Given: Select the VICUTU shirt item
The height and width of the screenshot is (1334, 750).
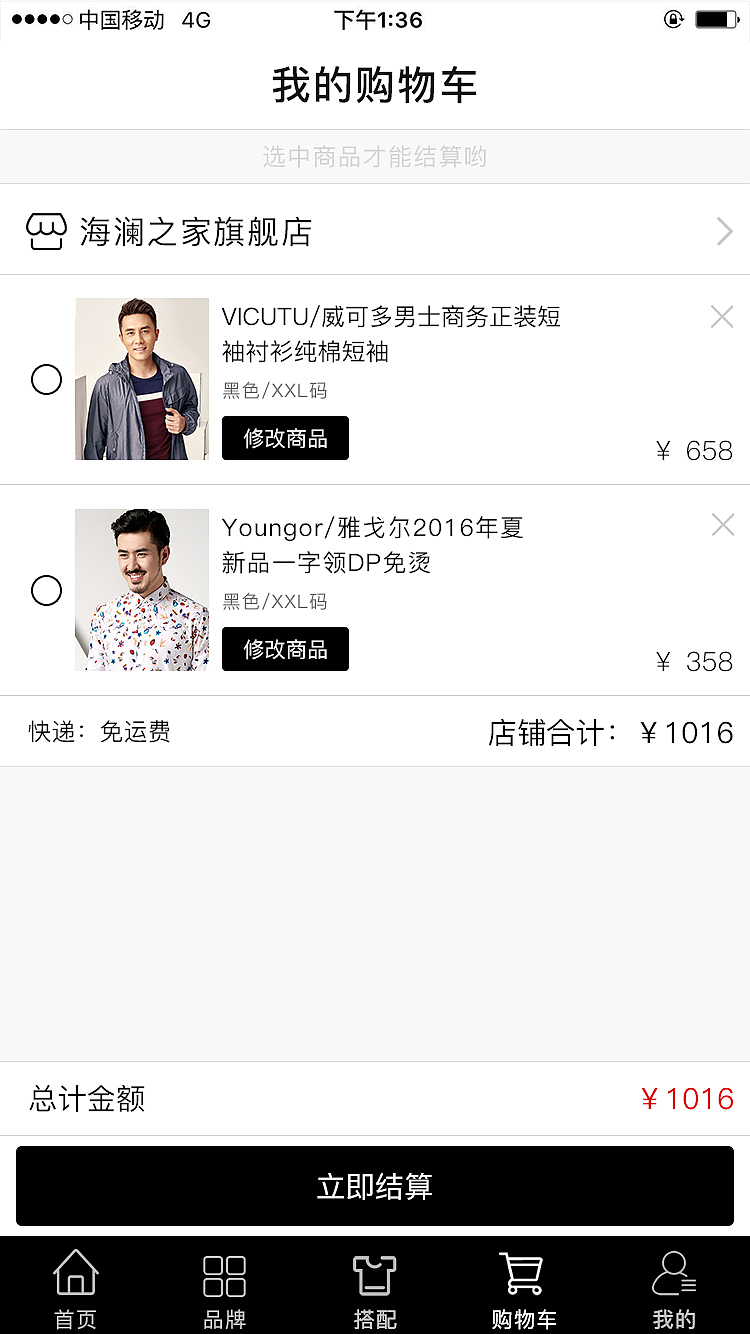Looking at the screenshot, I should pos(47,380).
